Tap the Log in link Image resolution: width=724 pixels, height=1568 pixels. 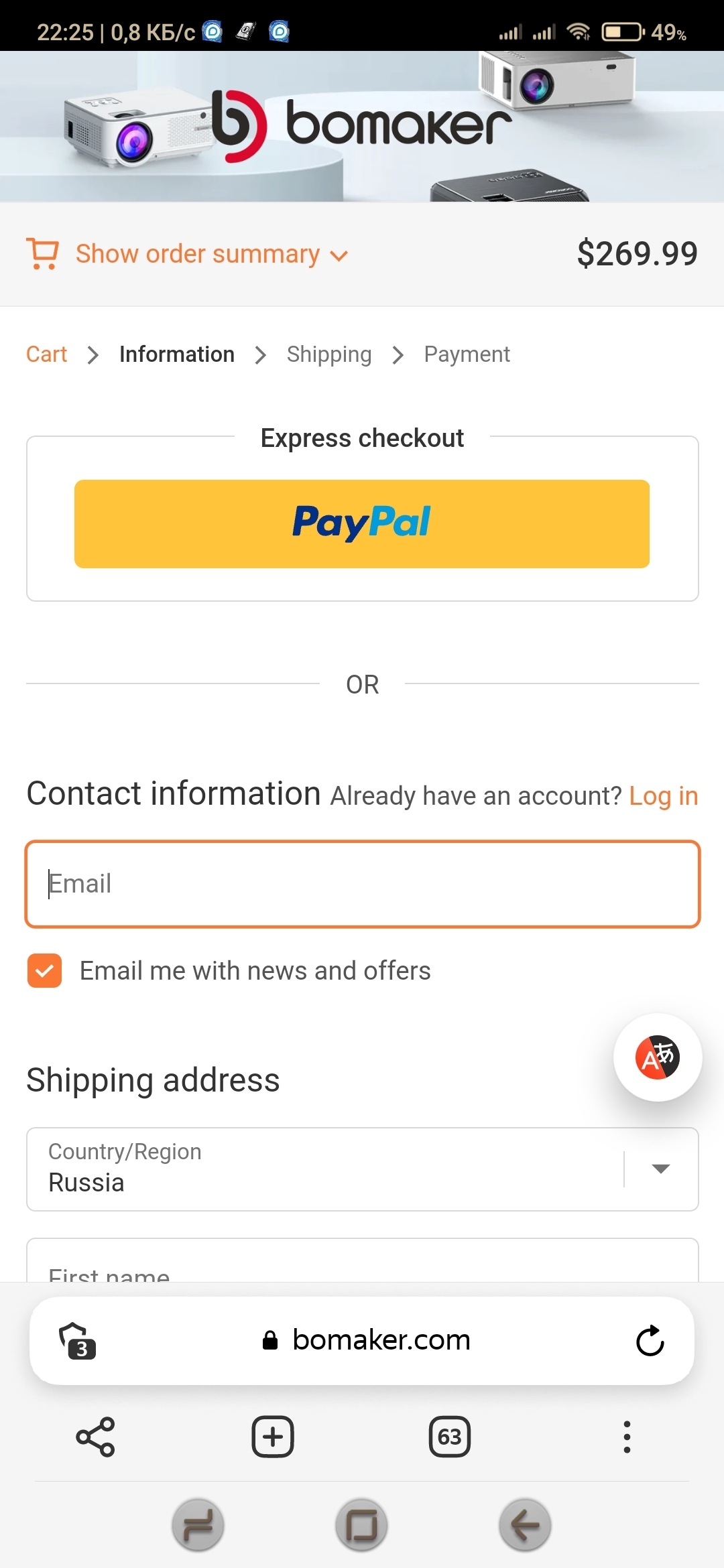coord(663,796)
